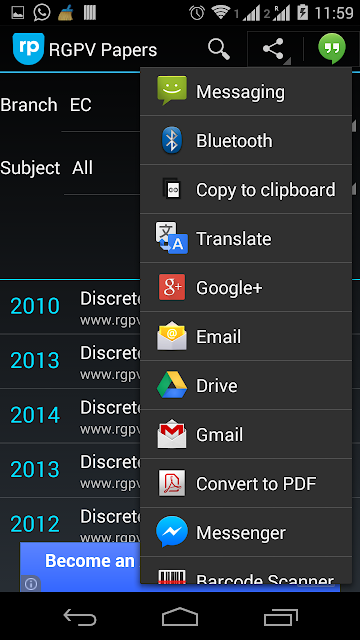
Task: Go back with the navigation bar
Action: coord(80,616)
